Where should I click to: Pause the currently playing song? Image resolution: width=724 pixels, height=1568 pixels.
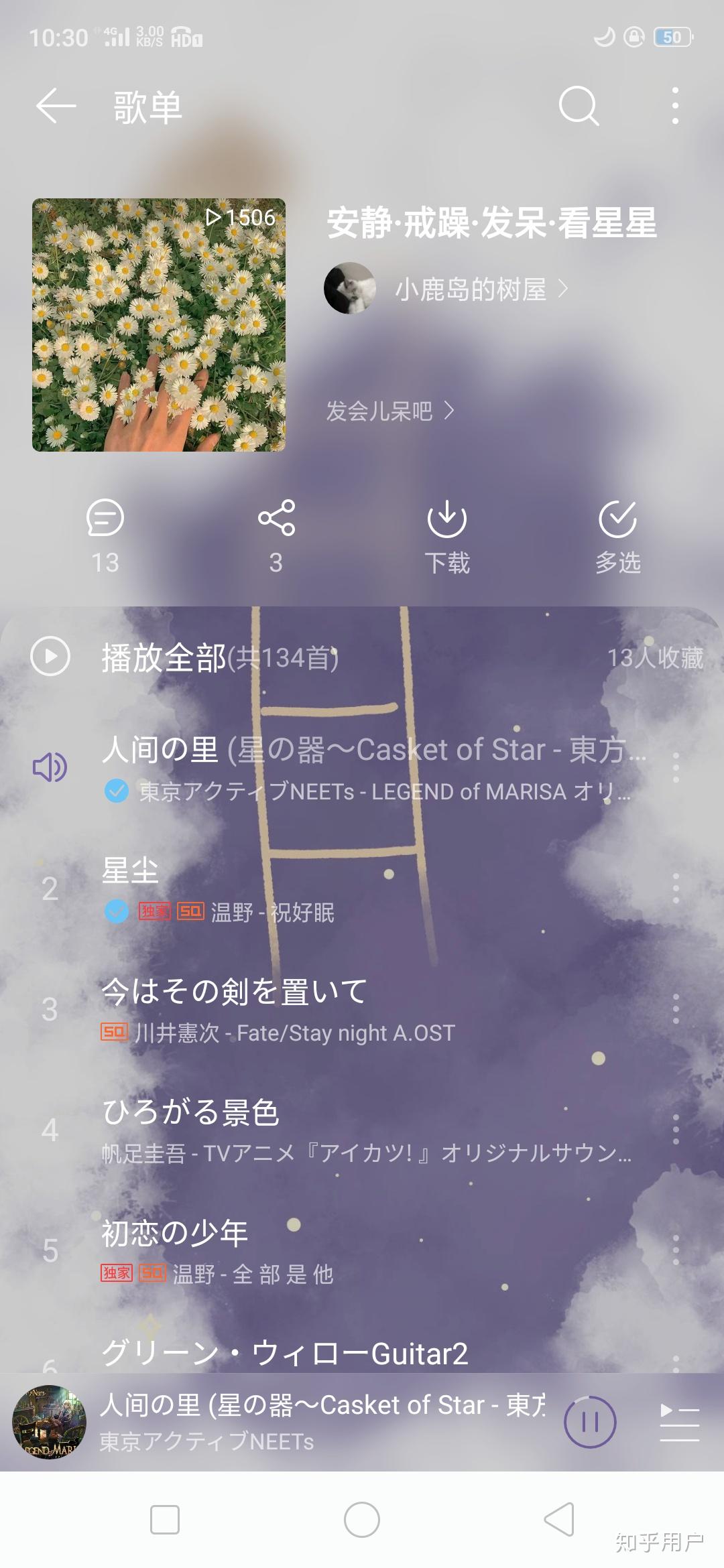tap(590, 1422)
